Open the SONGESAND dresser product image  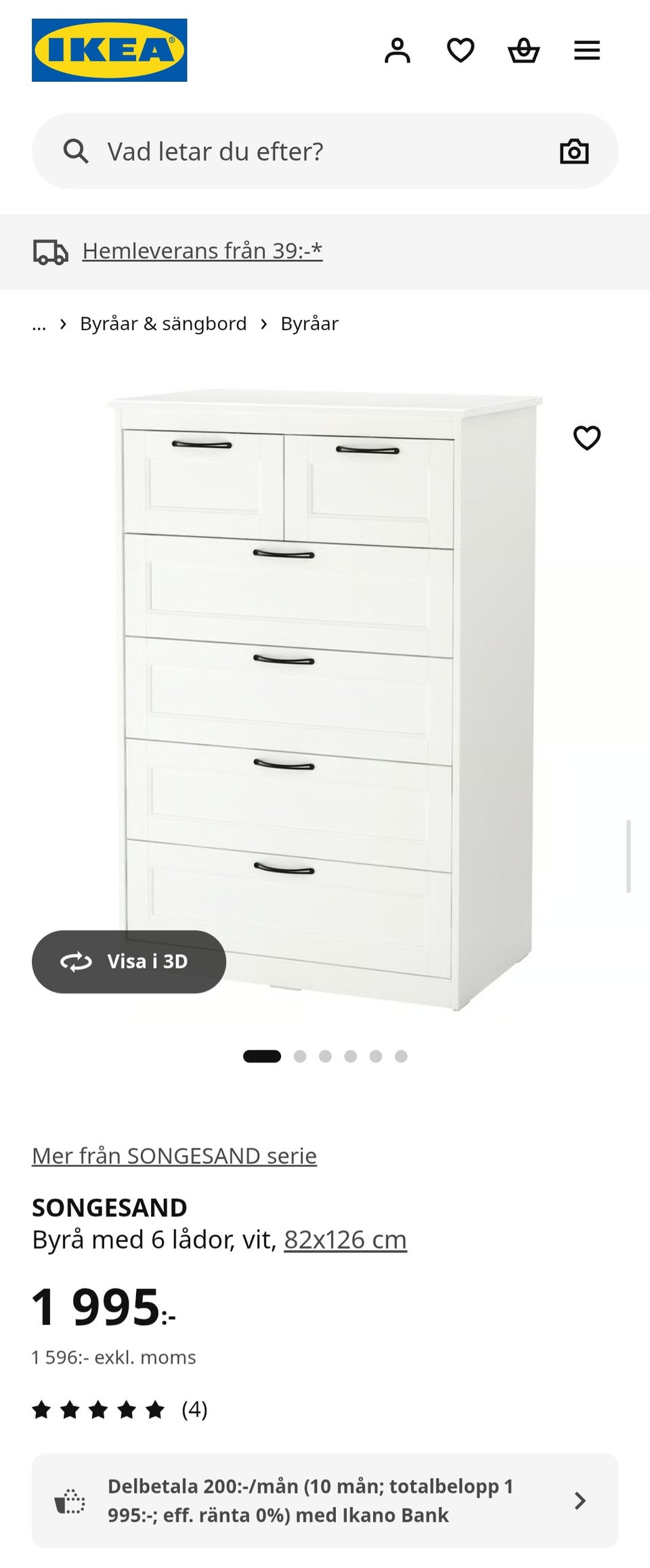(x=325, y=697)
